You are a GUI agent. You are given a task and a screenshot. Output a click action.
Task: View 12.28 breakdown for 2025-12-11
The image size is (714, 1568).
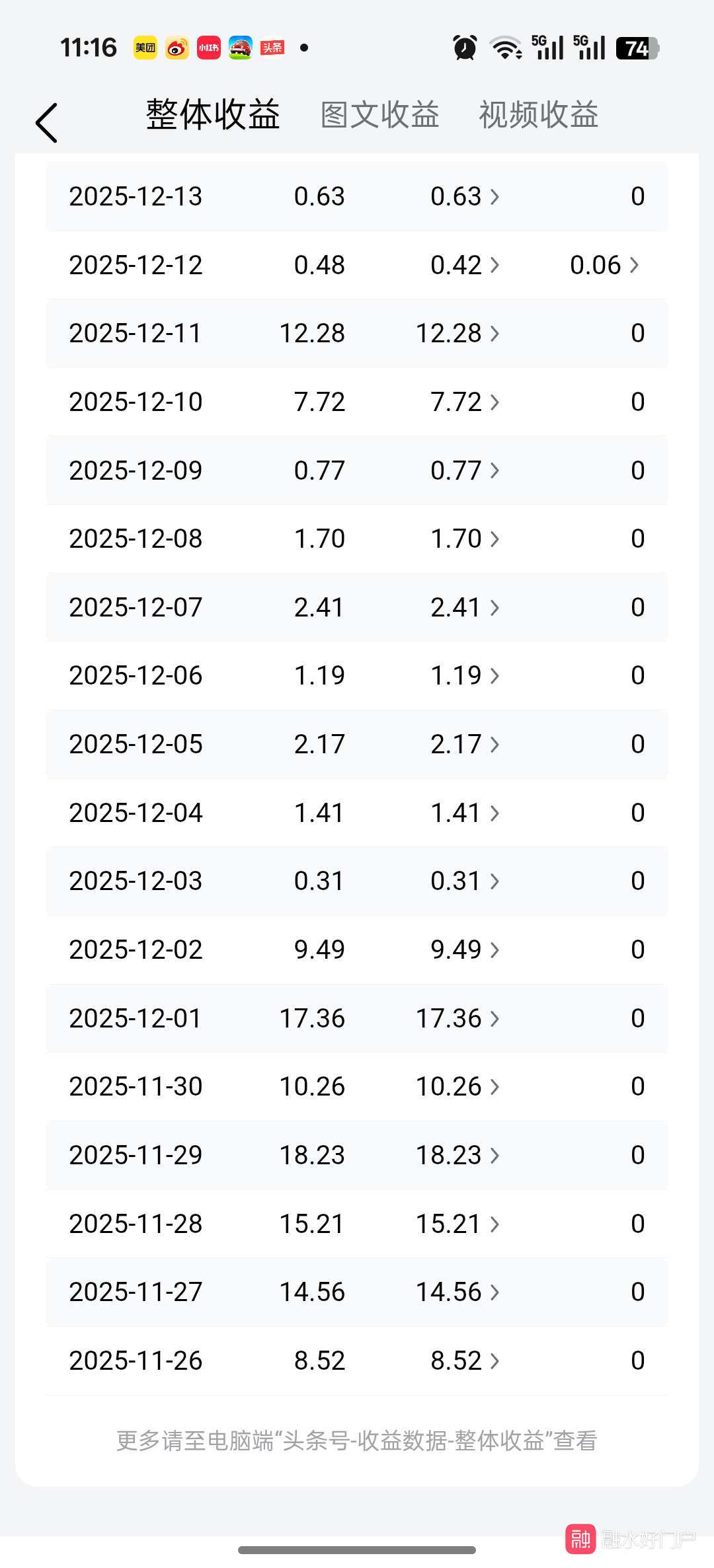click(x=457, y=334)
